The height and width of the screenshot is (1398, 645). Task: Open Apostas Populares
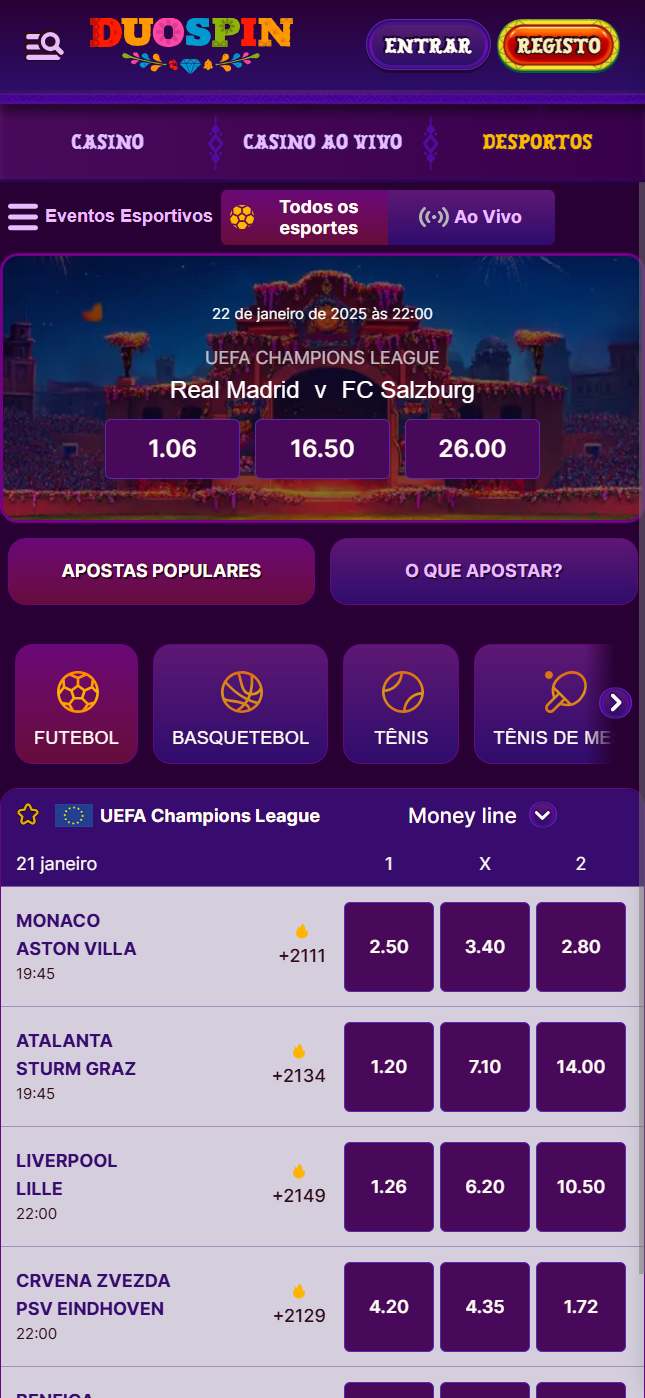click(161, 571)
